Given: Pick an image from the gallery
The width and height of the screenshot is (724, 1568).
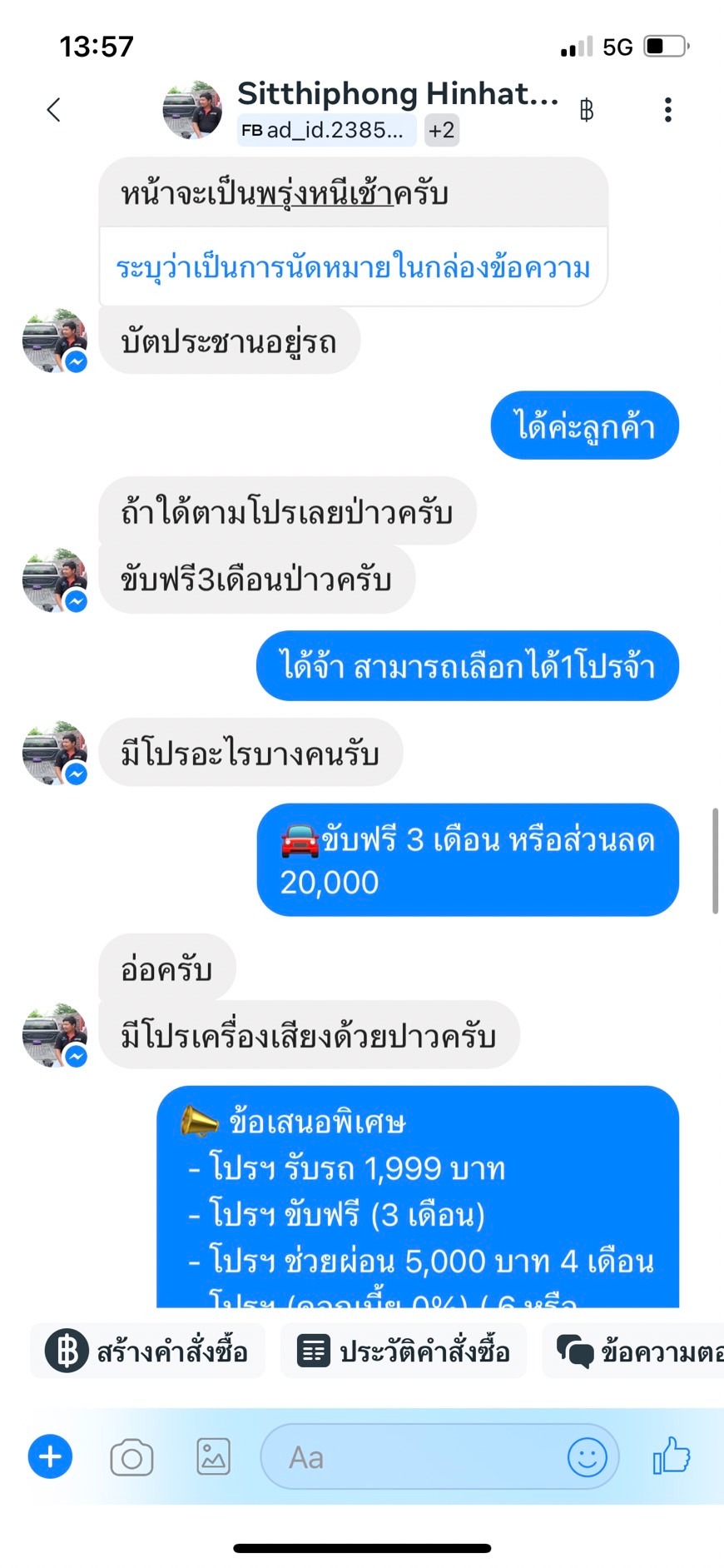Looking at the screenshot, I should click(x=214, y=1457).
